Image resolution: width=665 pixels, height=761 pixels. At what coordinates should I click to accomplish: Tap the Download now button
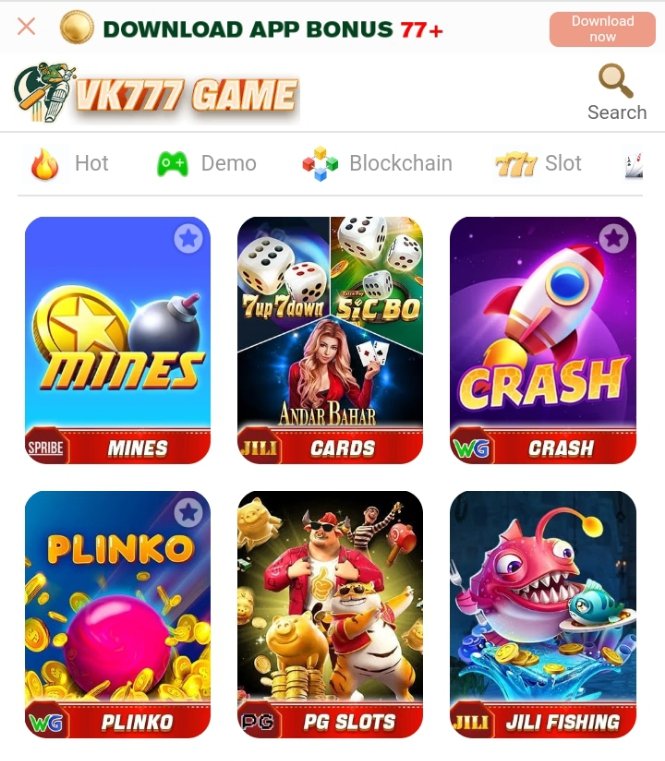[602, 29]
